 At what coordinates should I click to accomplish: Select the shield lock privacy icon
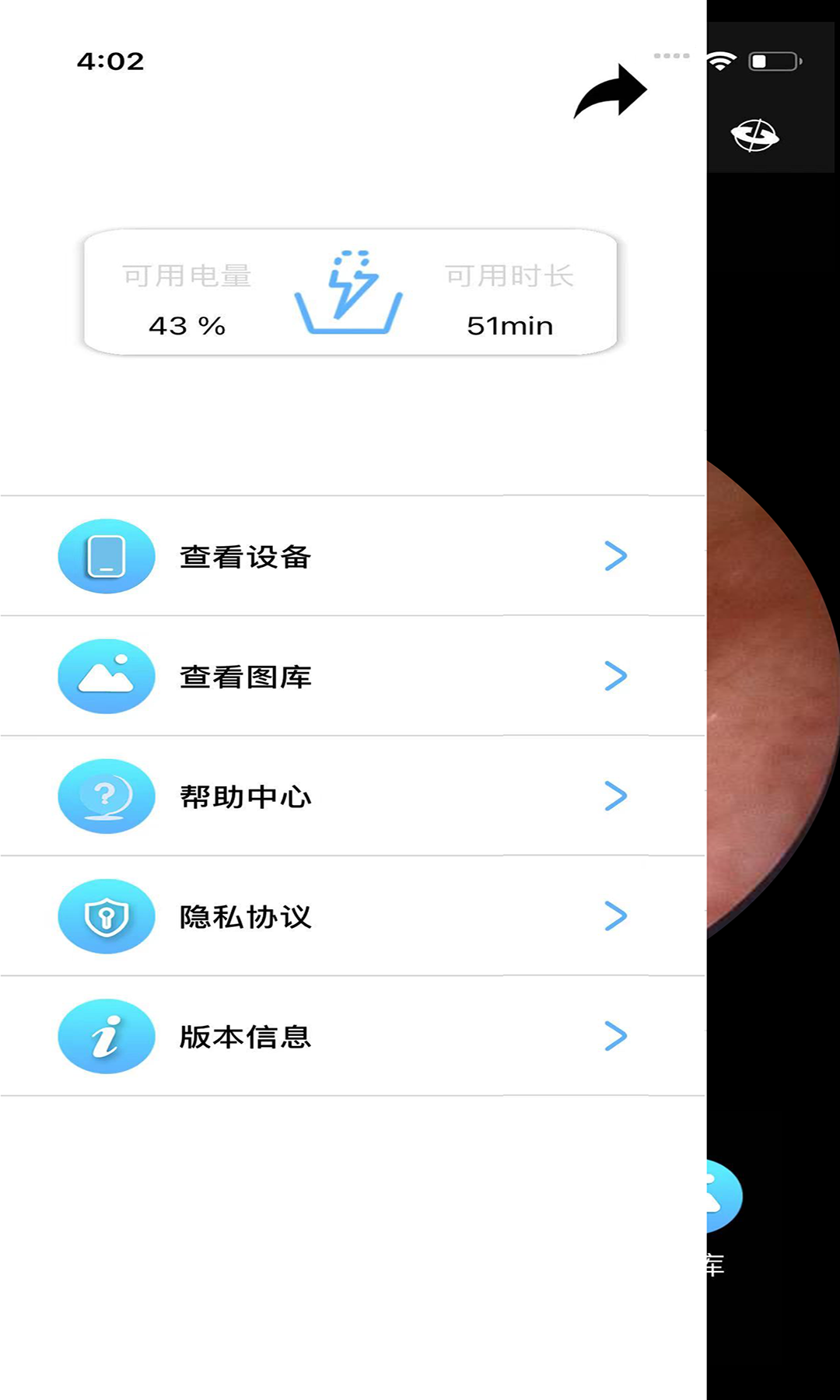pos(107,916)
